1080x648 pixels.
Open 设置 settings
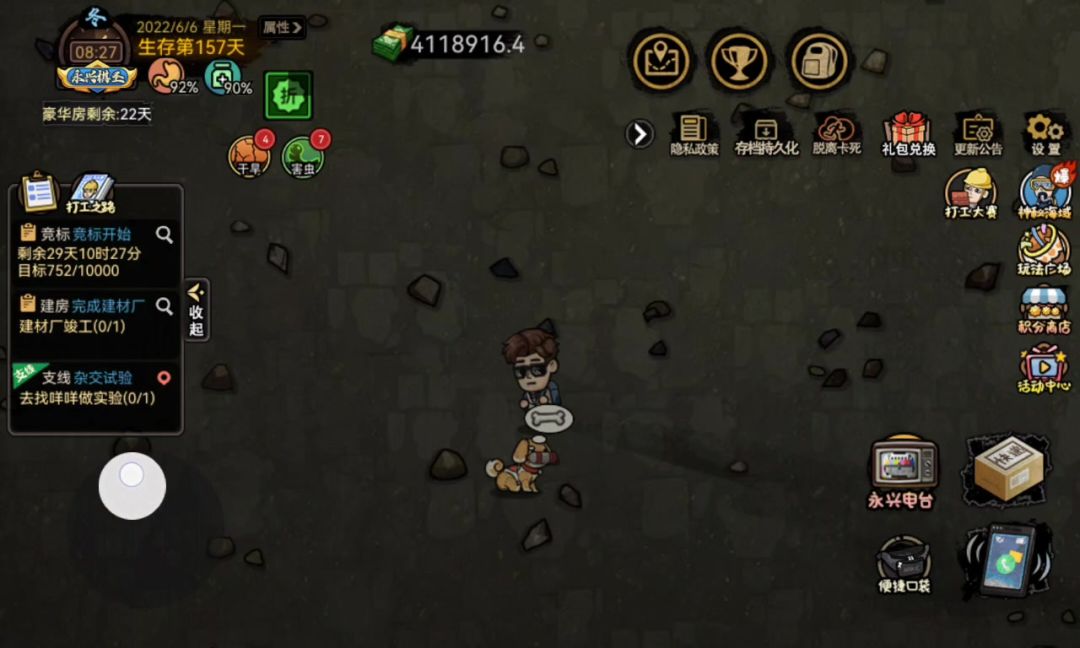[x=1045, y=134]
